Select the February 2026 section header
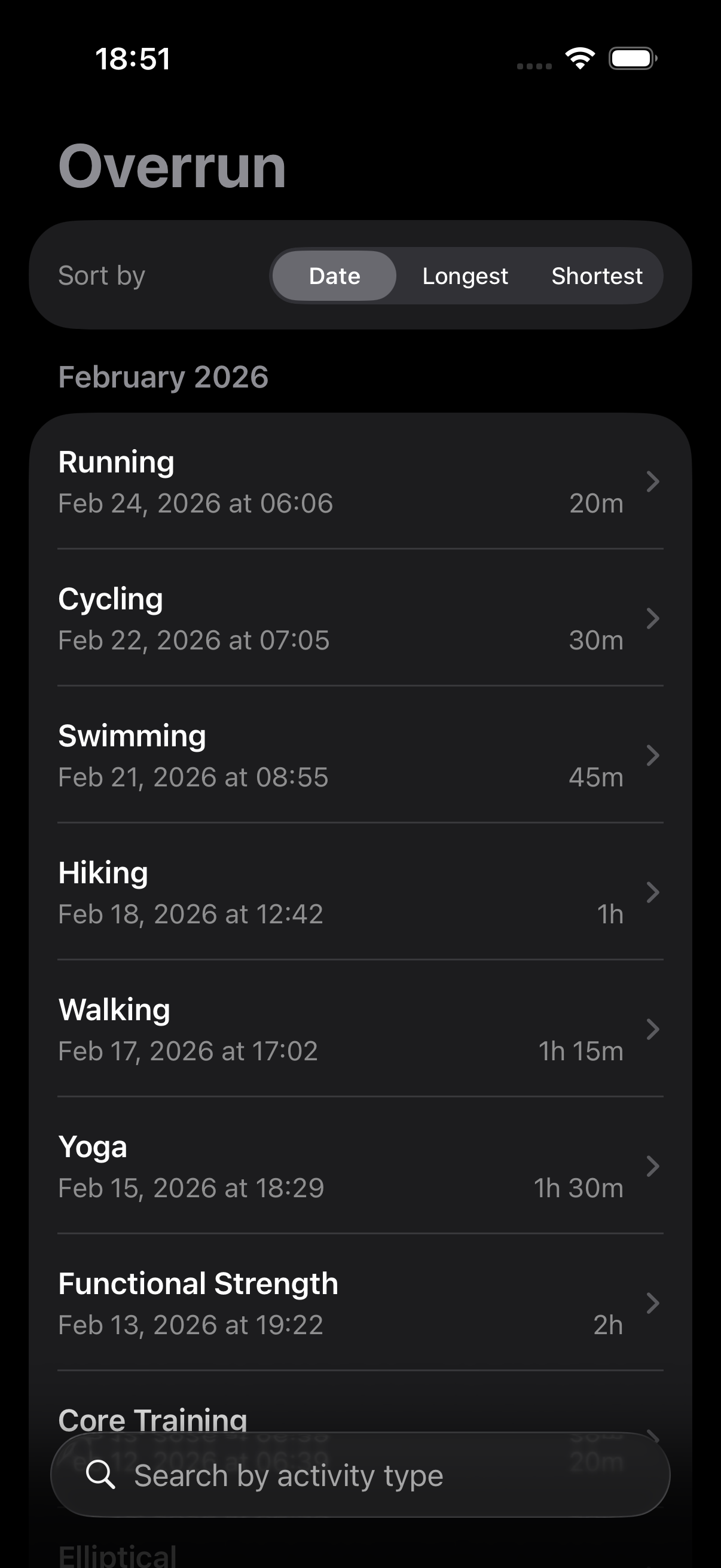The height and width of the screenshot is (1568, 721). 163,376
